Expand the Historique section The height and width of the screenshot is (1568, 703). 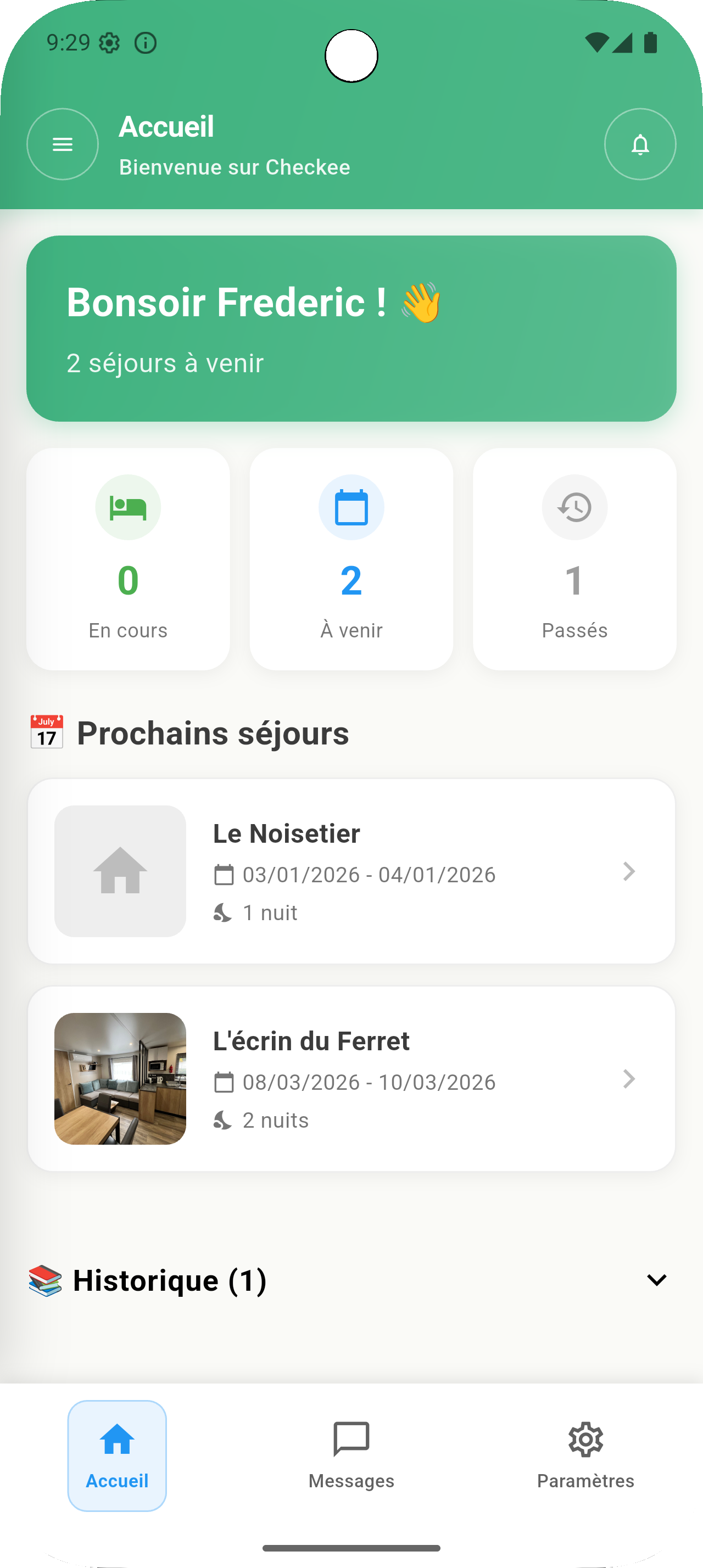657,1280
